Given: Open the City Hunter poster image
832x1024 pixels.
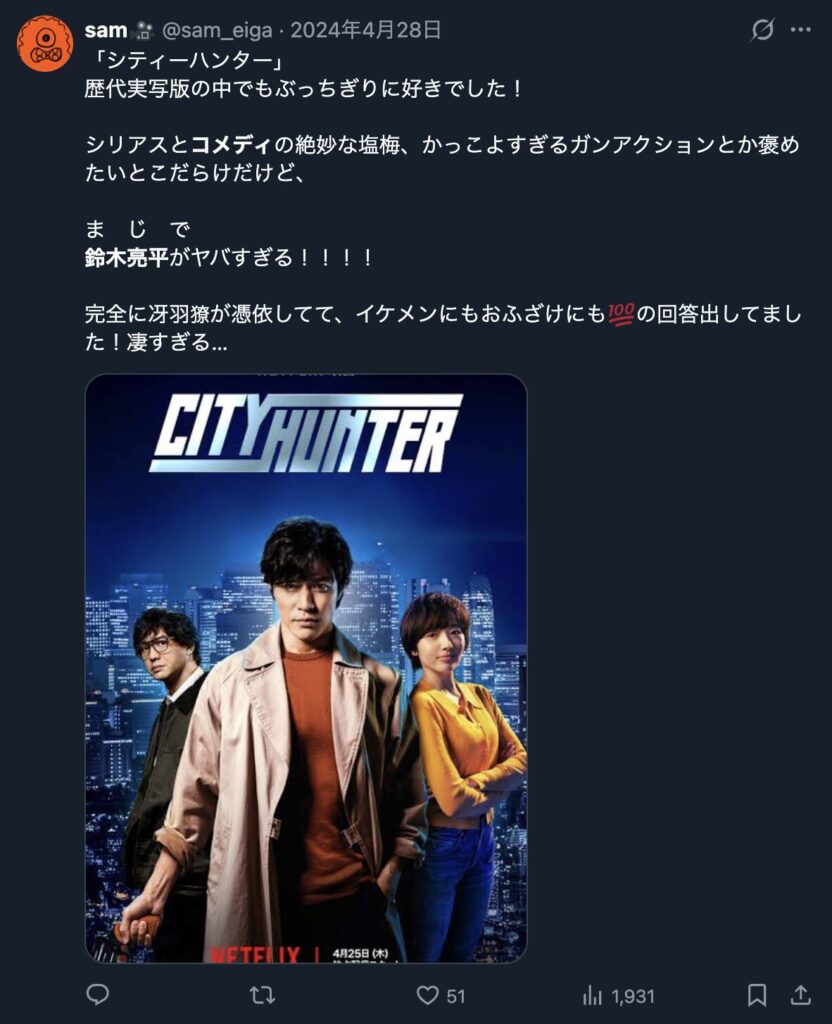Looking at the screenshot, I should (x=306, y=668).
